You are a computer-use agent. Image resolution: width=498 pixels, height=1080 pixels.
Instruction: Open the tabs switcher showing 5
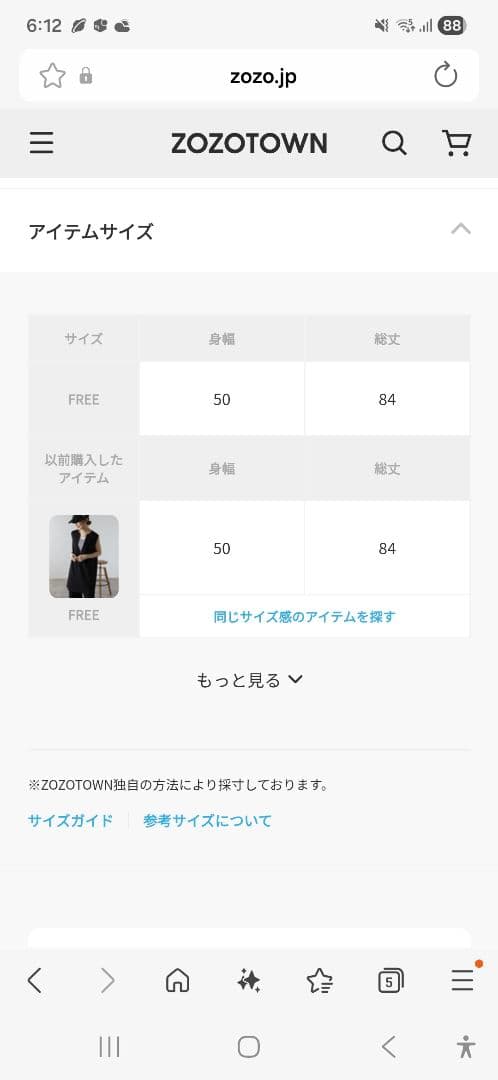(391, 981)
